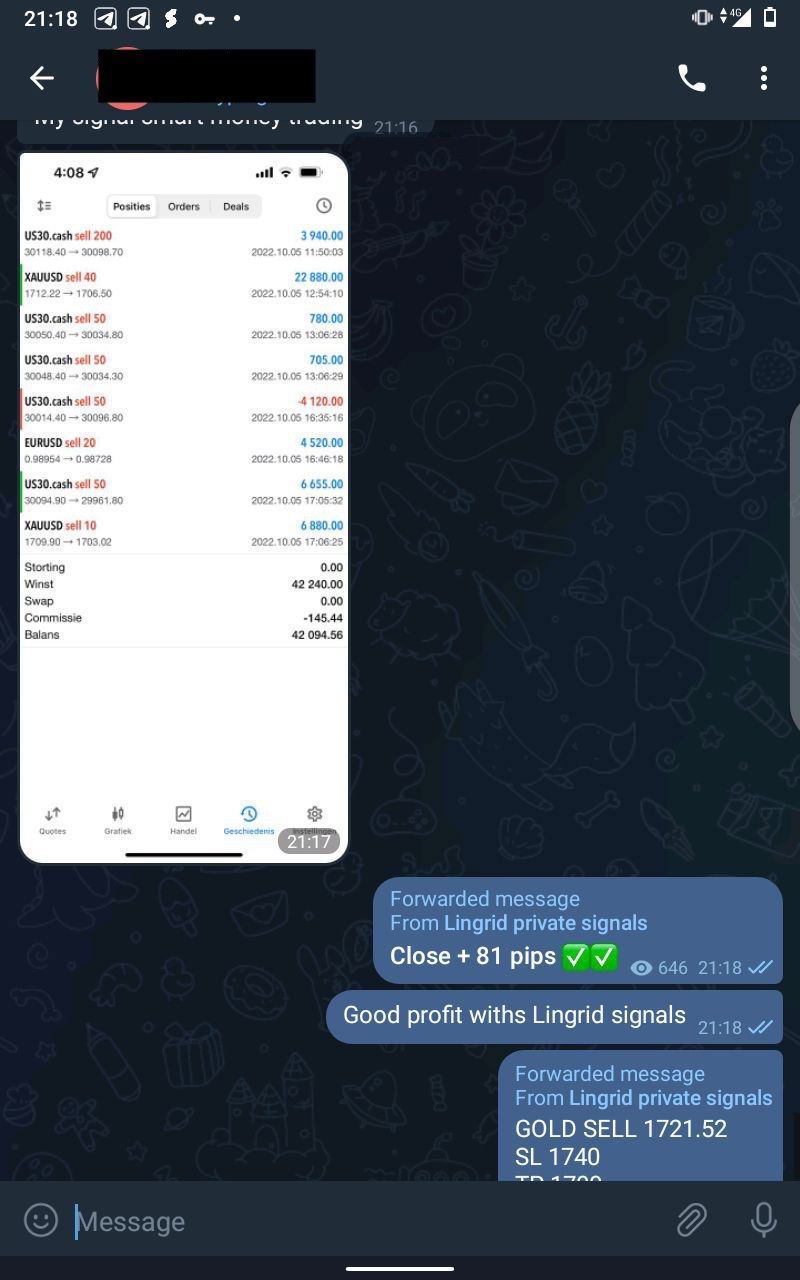Open the overflow menu
The width and height of the screenshot is (800, 1280).
(x=763, y=78)
